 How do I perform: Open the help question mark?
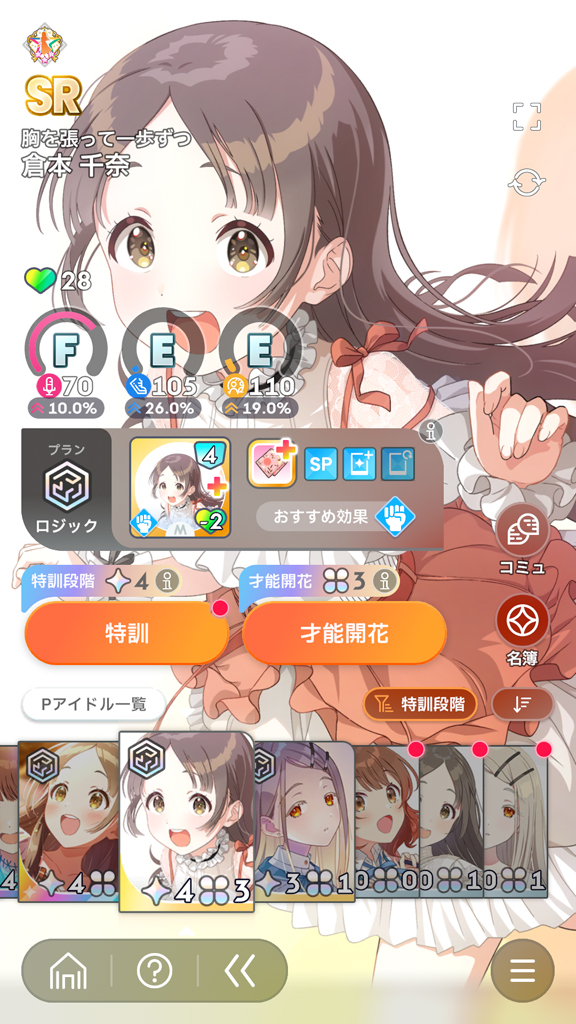[154, 972]
